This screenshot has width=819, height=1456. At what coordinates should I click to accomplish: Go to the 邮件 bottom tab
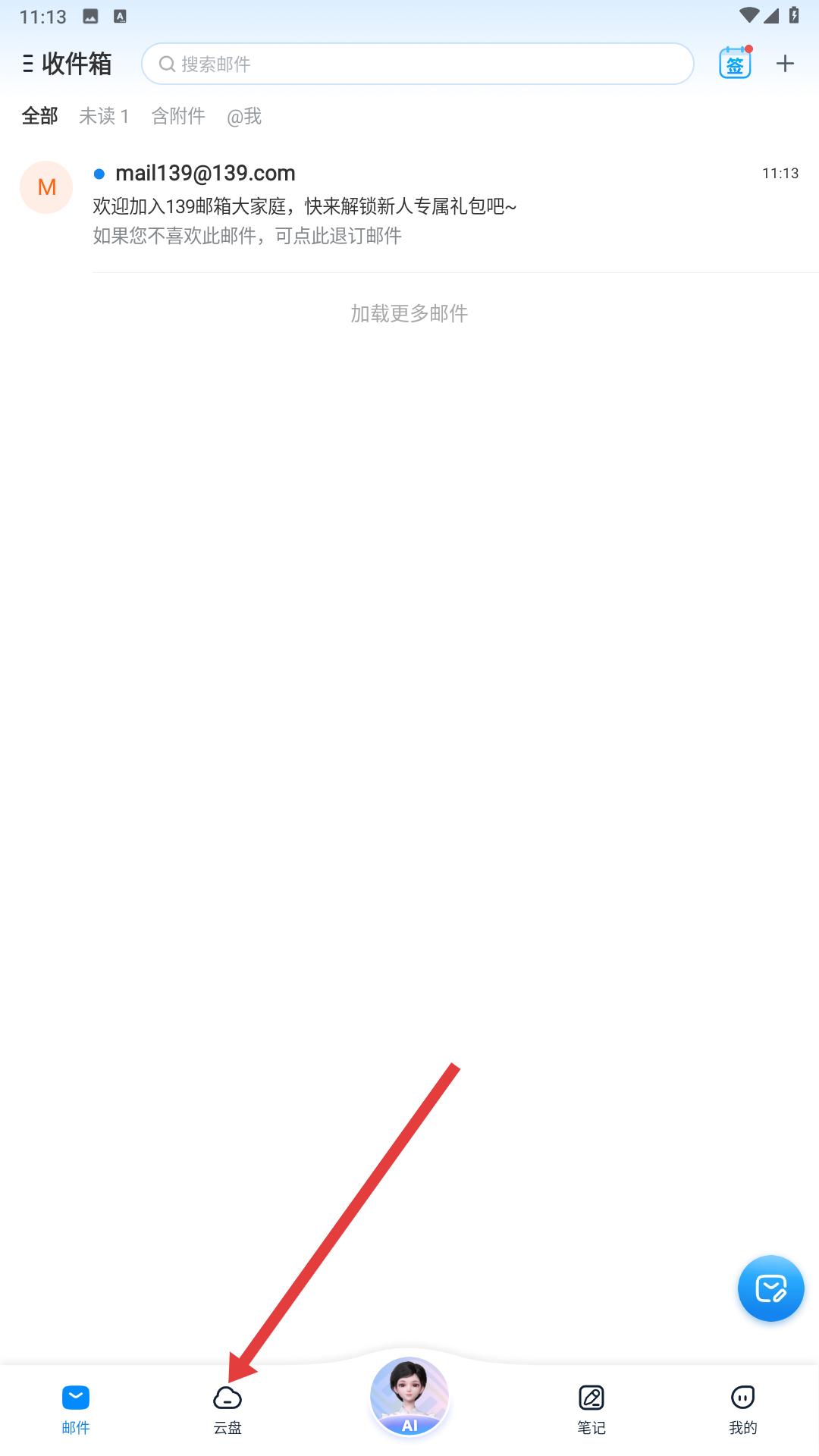[x=76, y=1409]
